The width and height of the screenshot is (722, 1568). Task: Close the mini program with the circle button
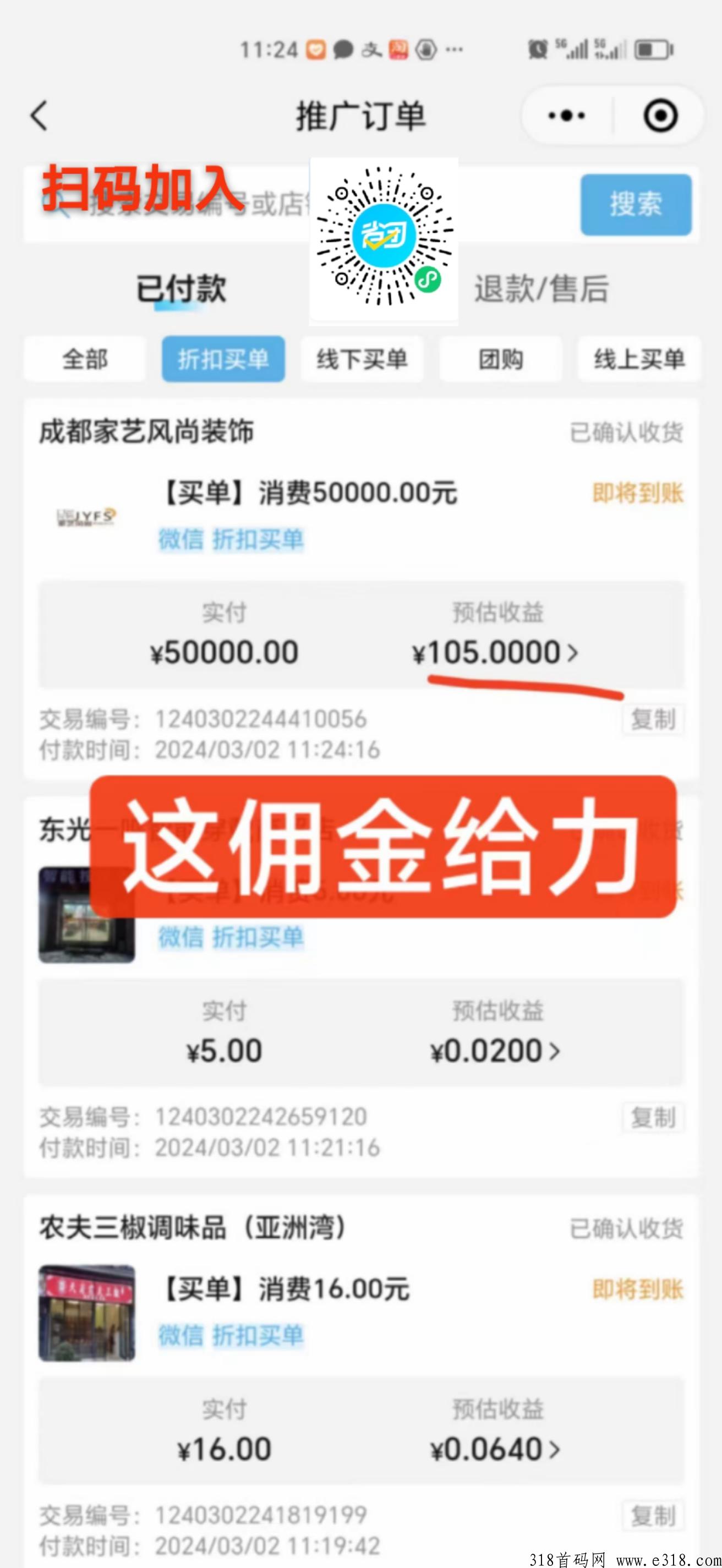pos(660,116)
